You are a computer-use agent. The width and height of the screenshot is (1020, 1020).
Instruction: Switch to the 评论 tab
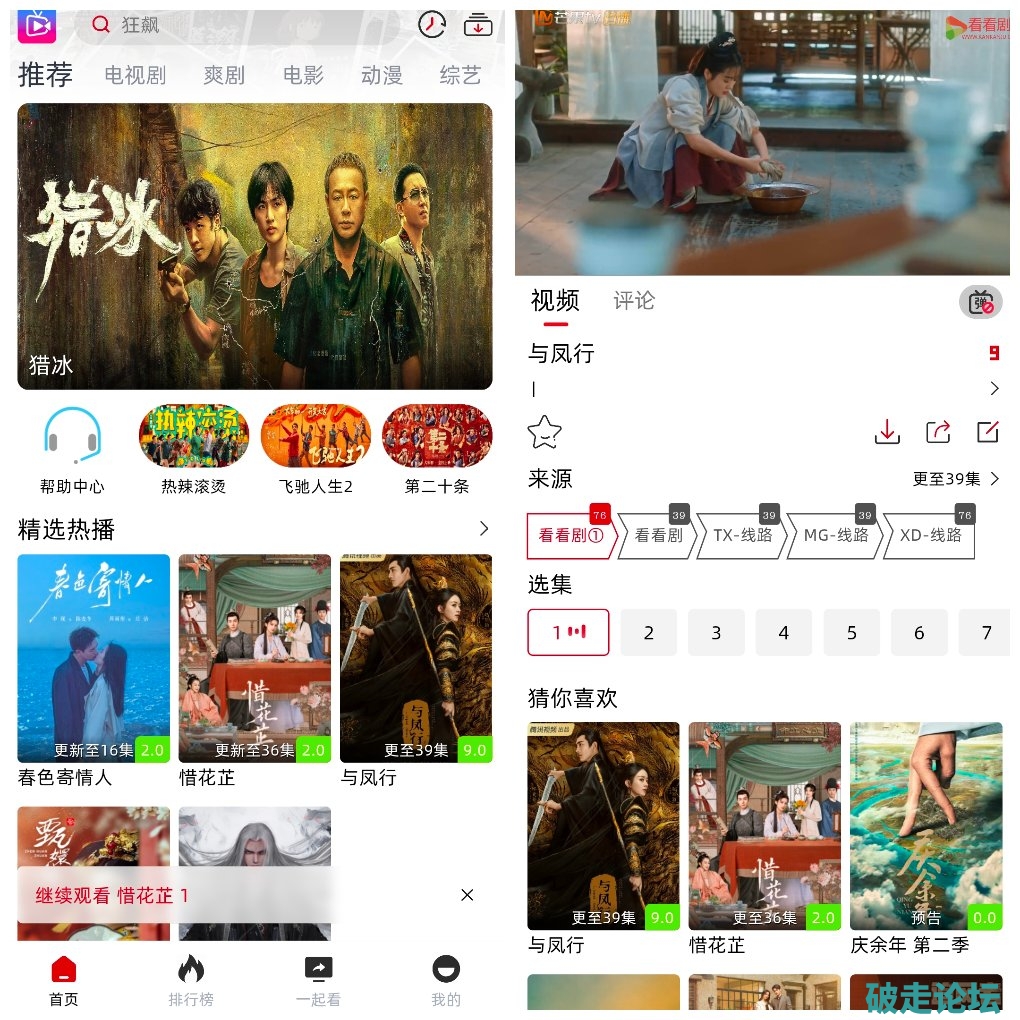pos(634,300)
